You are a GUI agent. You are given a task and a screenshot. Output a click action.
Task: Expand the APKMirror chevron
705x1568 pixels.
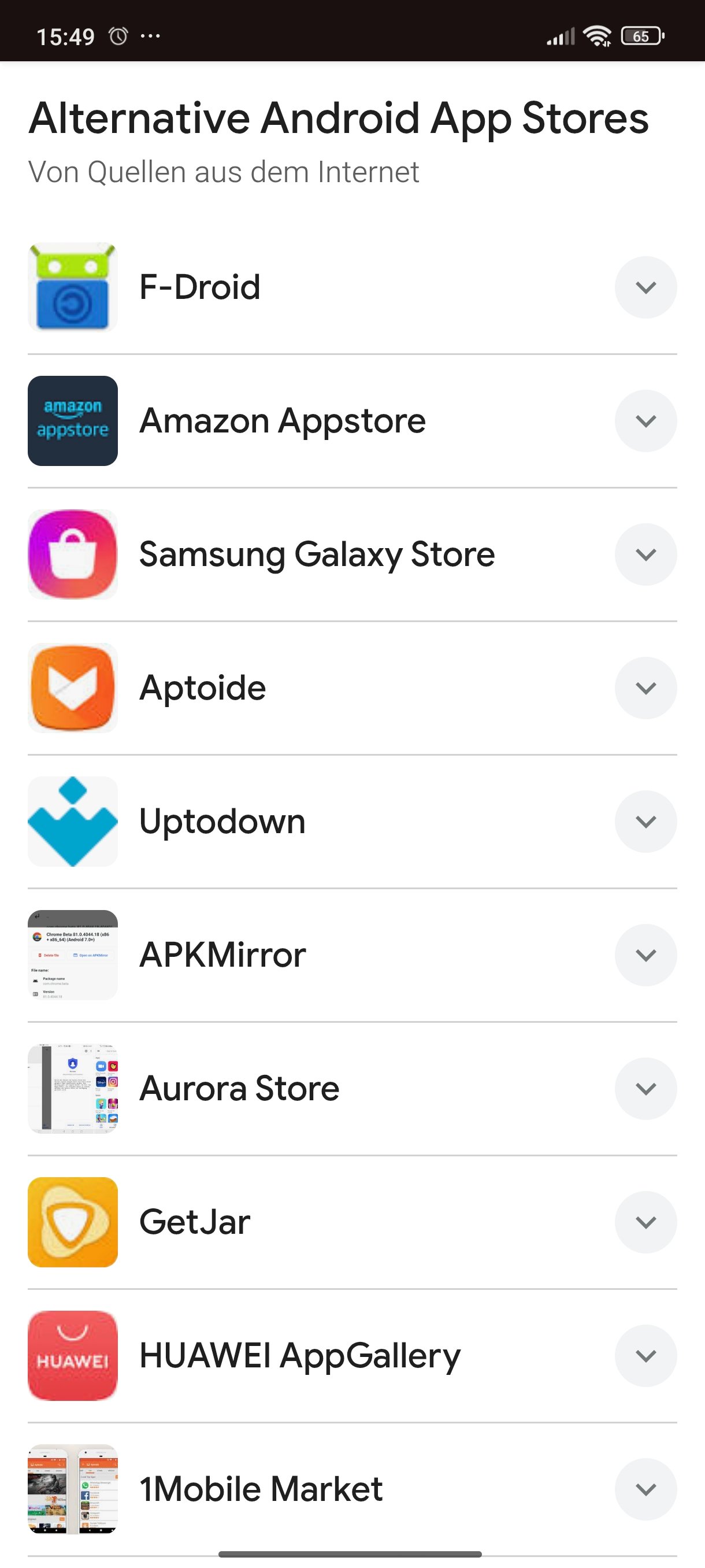645,955
